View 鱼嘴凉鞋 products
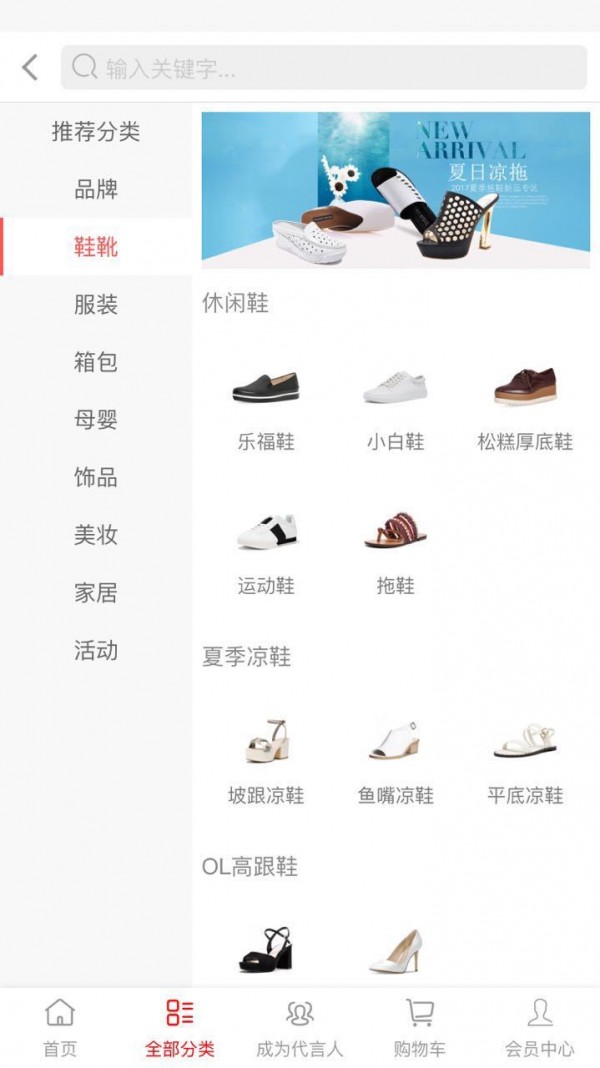Image resolution: width=600 pixels, height=1068 pixels. coord(395,760)
